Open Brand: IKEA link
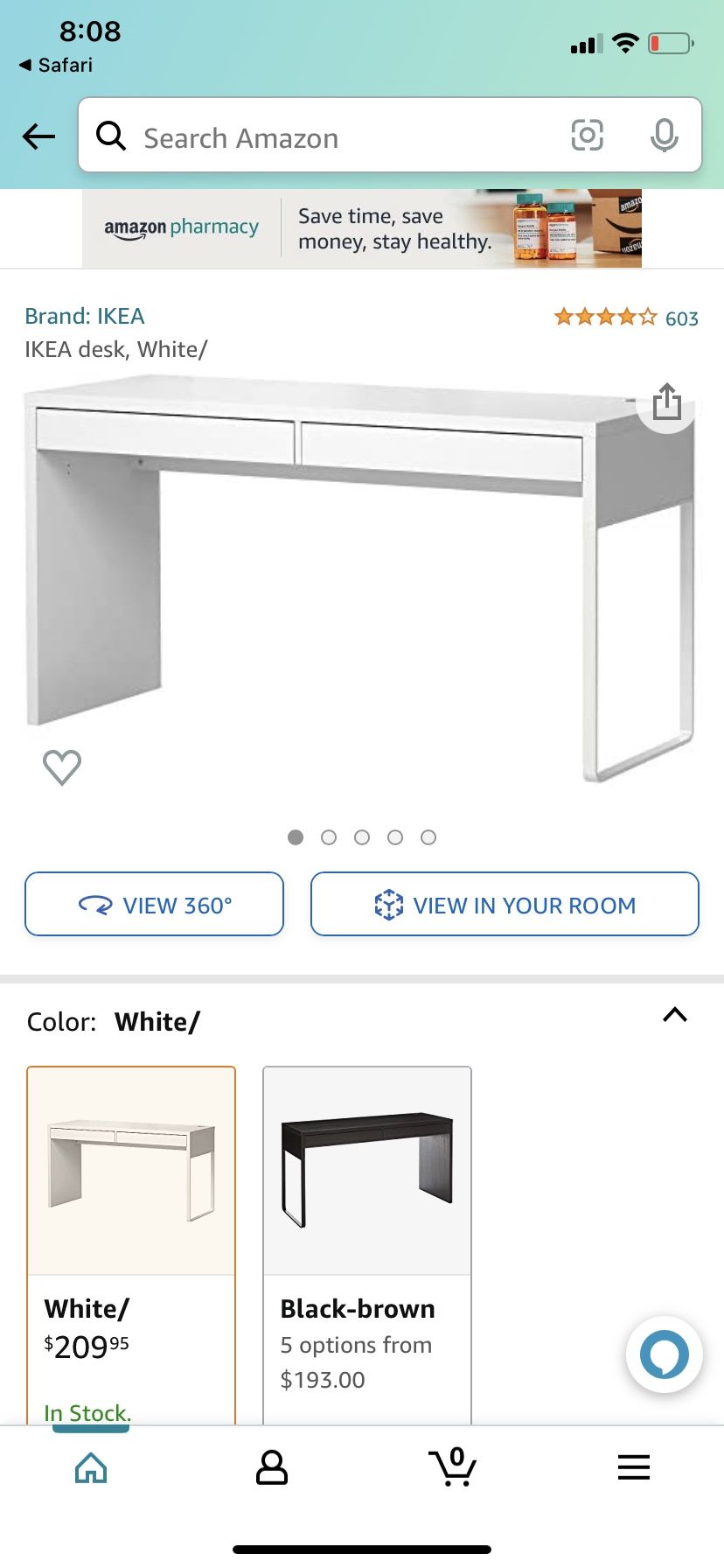The image size is (724, 1568). tap(85, 316)
